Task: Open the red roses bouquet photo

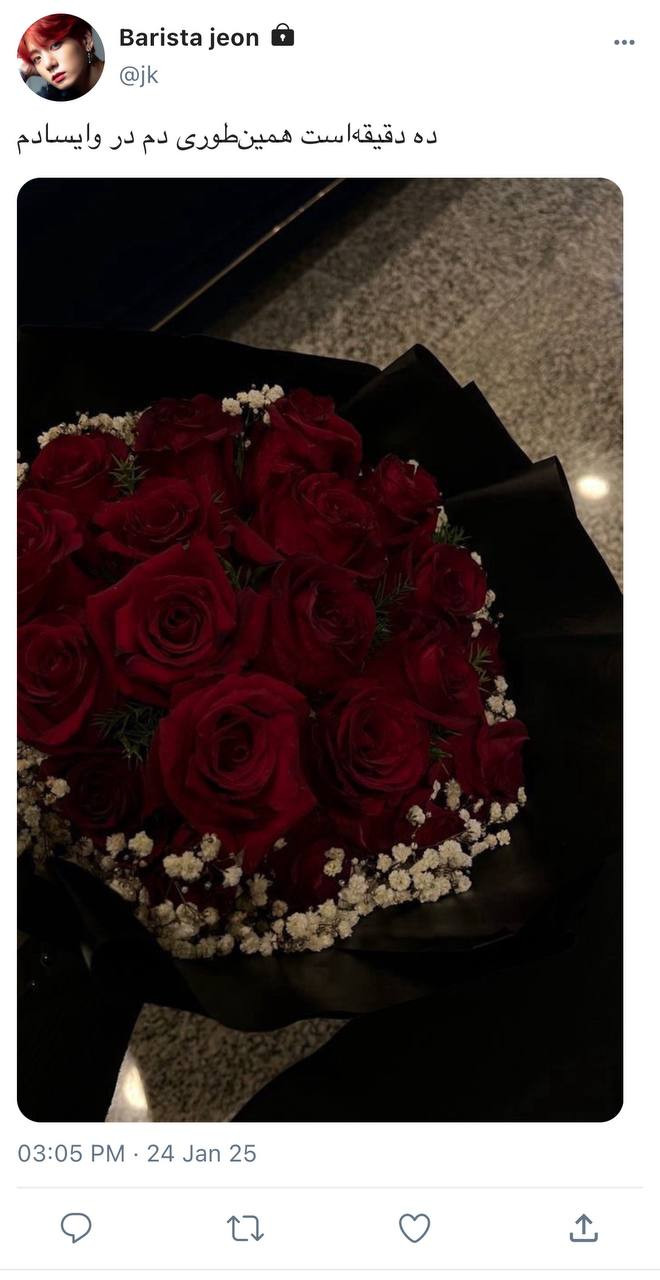Action: coord(320,650)
